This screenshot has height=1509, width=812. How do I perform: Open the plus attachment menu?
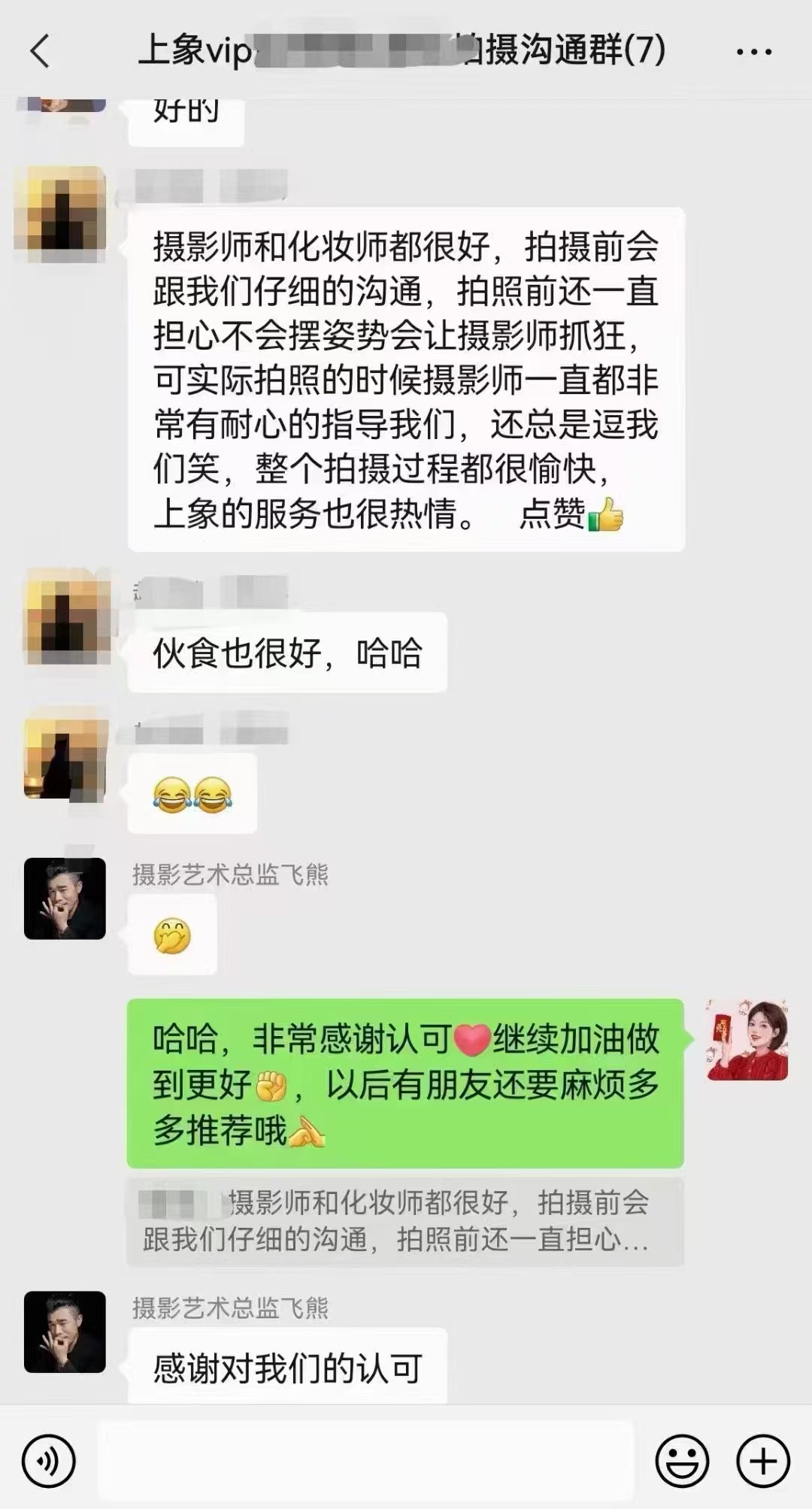[763, 1461]
